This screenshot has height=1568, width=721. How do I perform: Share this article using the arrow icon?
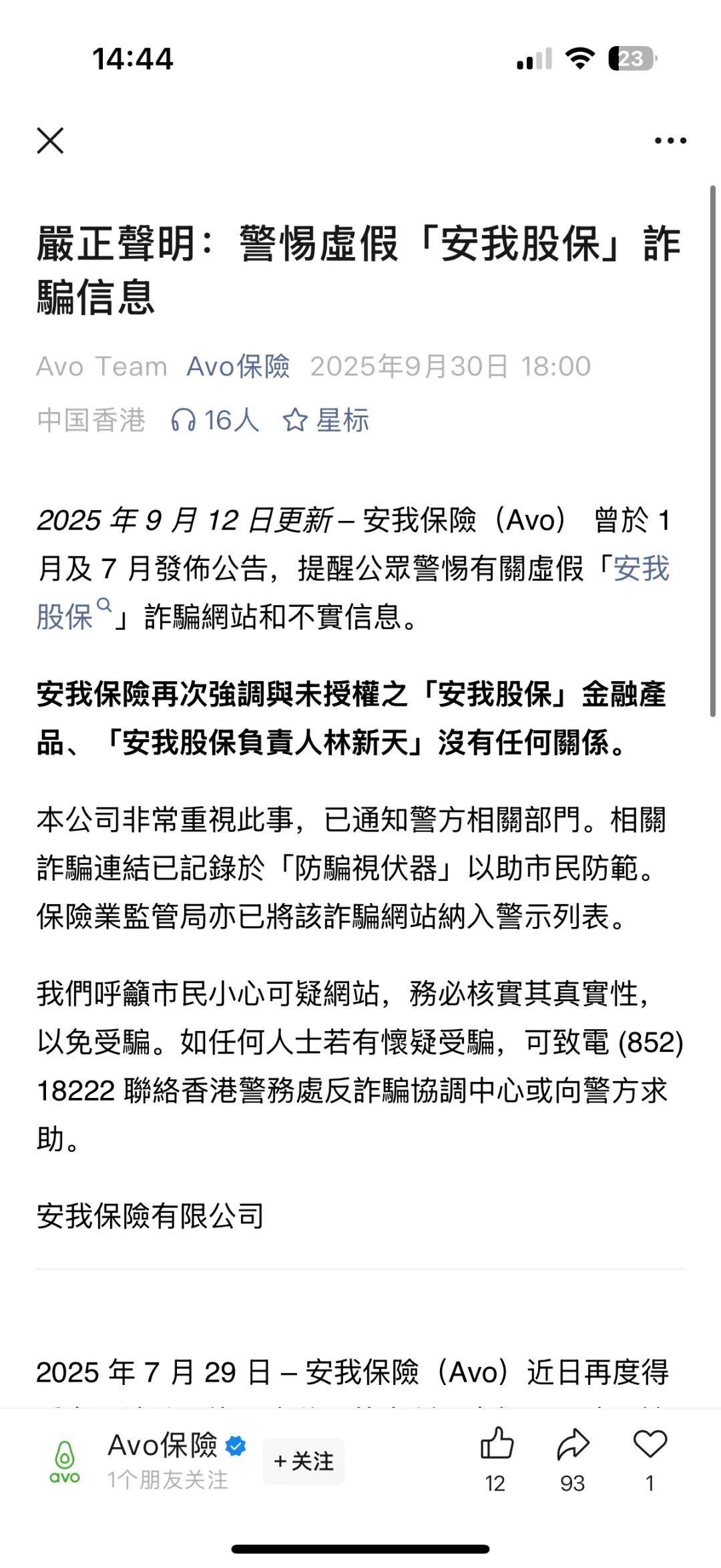point(573,1444)
